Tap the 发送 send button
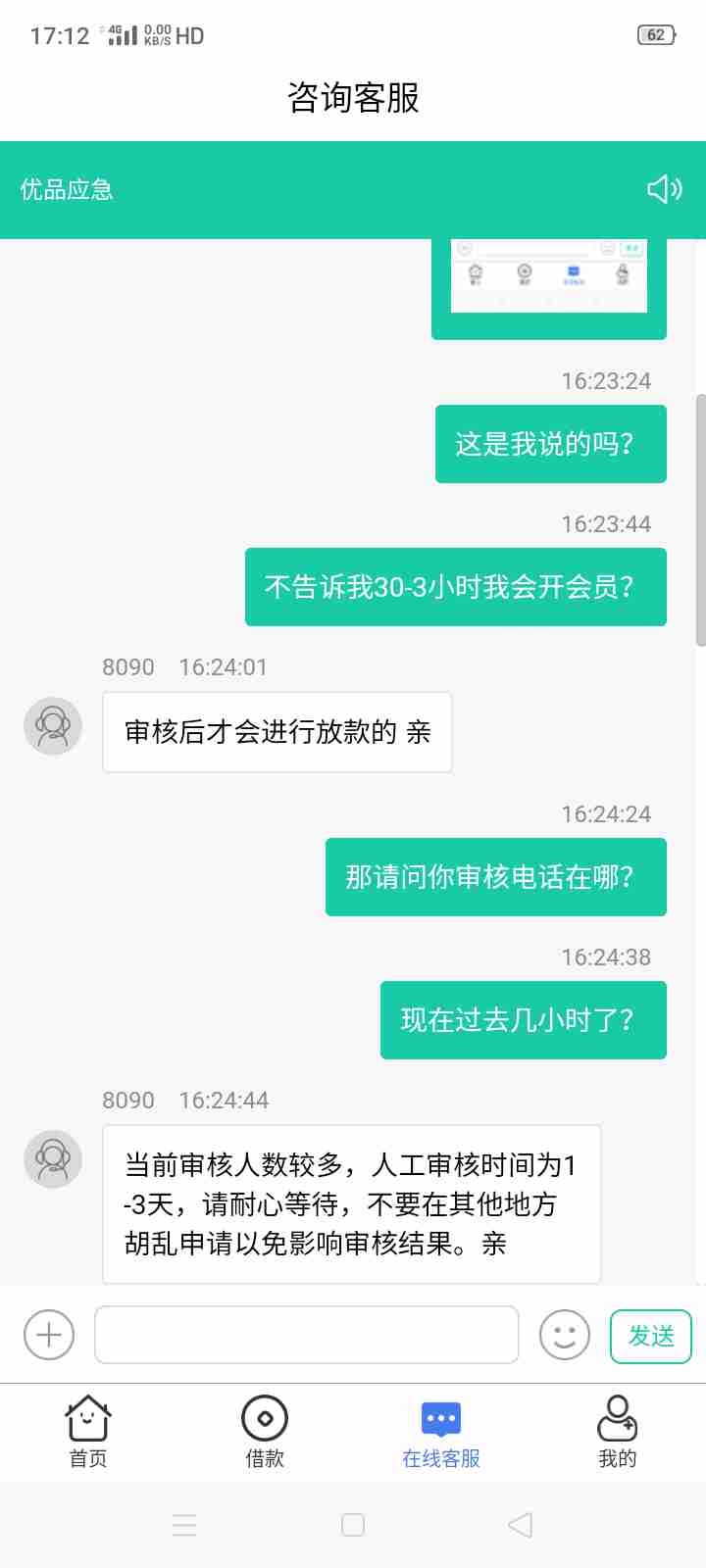The width and height of the screenshot is (706, 1568). [x=651, y=1336]
